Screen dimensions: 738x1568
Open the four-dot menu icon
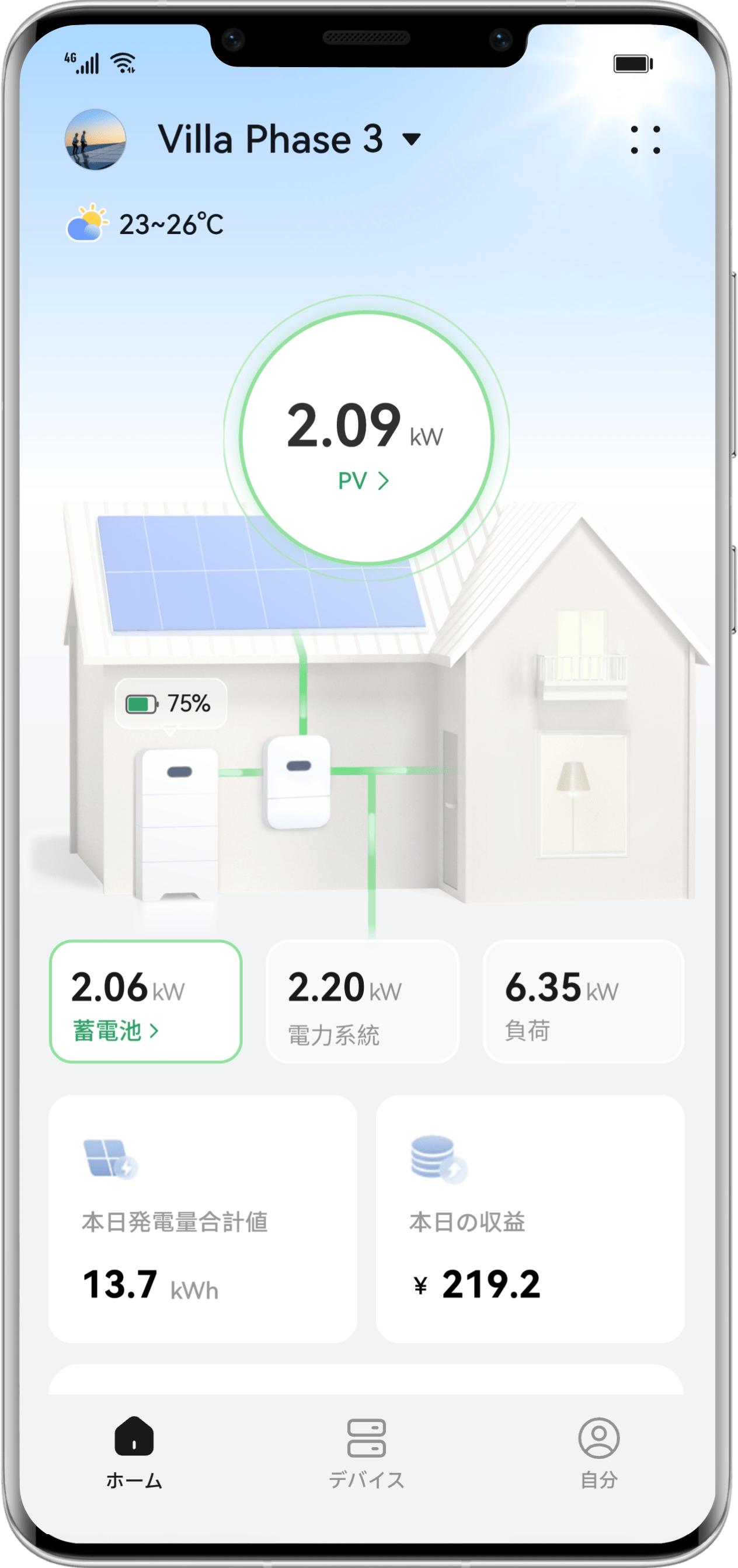coord(645,140)
